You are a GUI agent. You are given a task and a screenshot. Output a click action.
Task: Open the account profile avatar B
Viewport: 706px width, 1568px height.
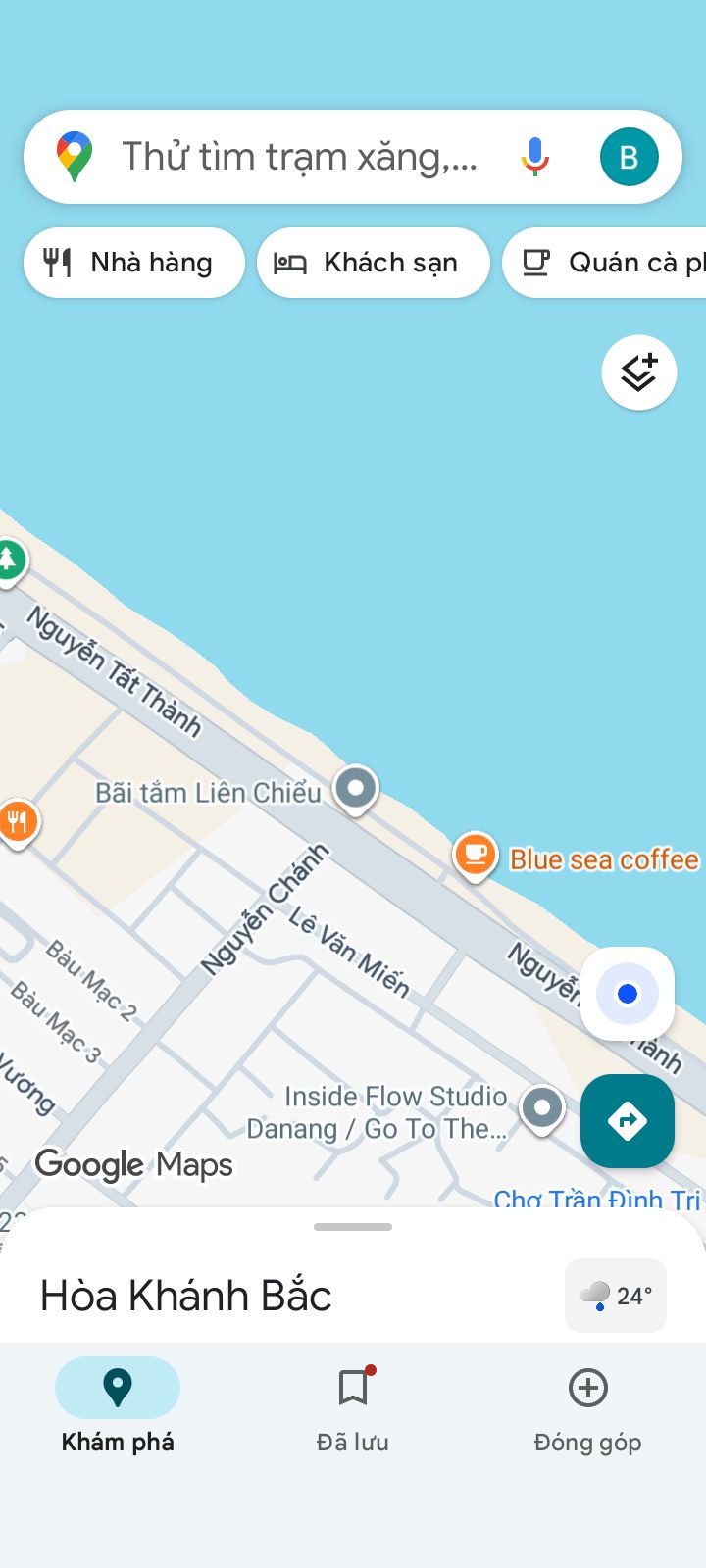[629, 157]
